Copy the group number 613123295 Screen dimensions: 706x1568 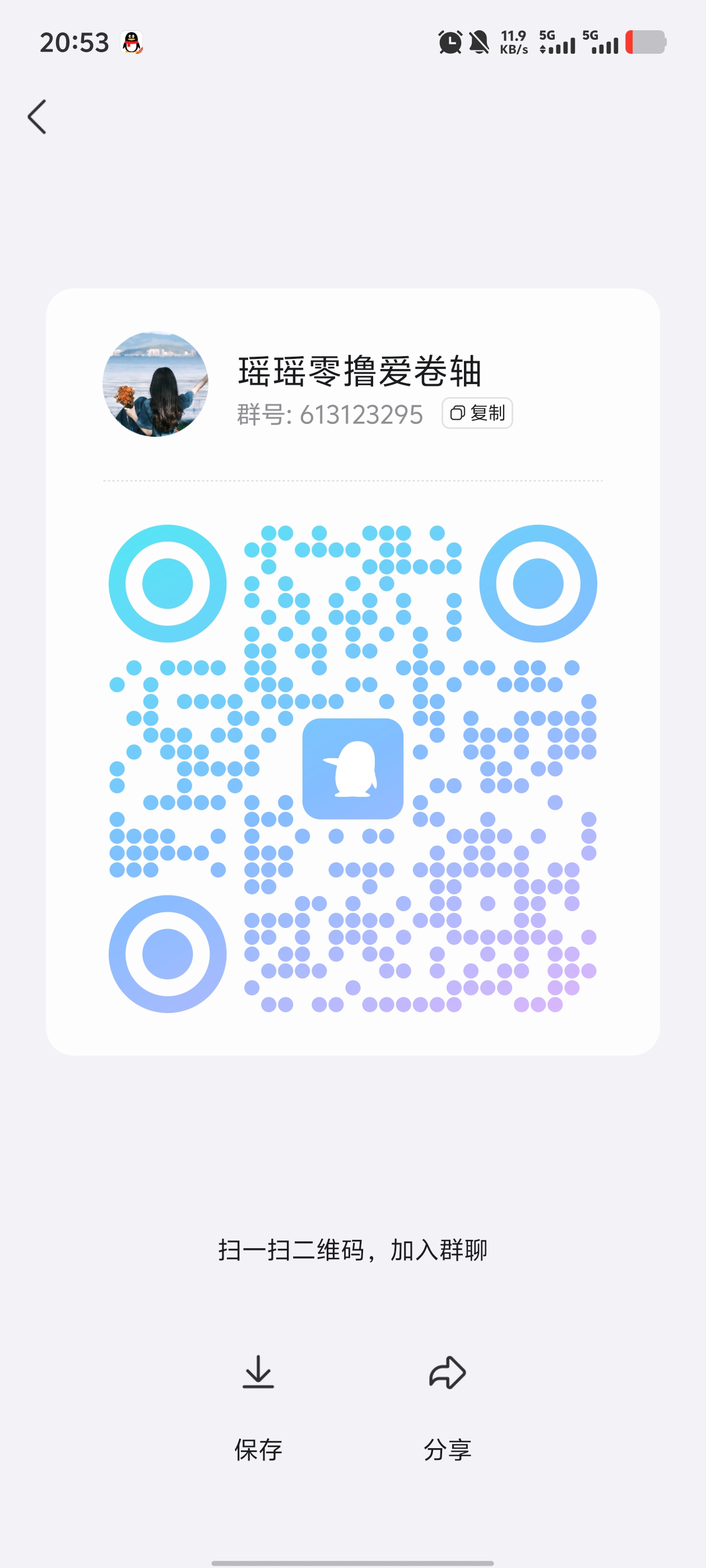477,413
